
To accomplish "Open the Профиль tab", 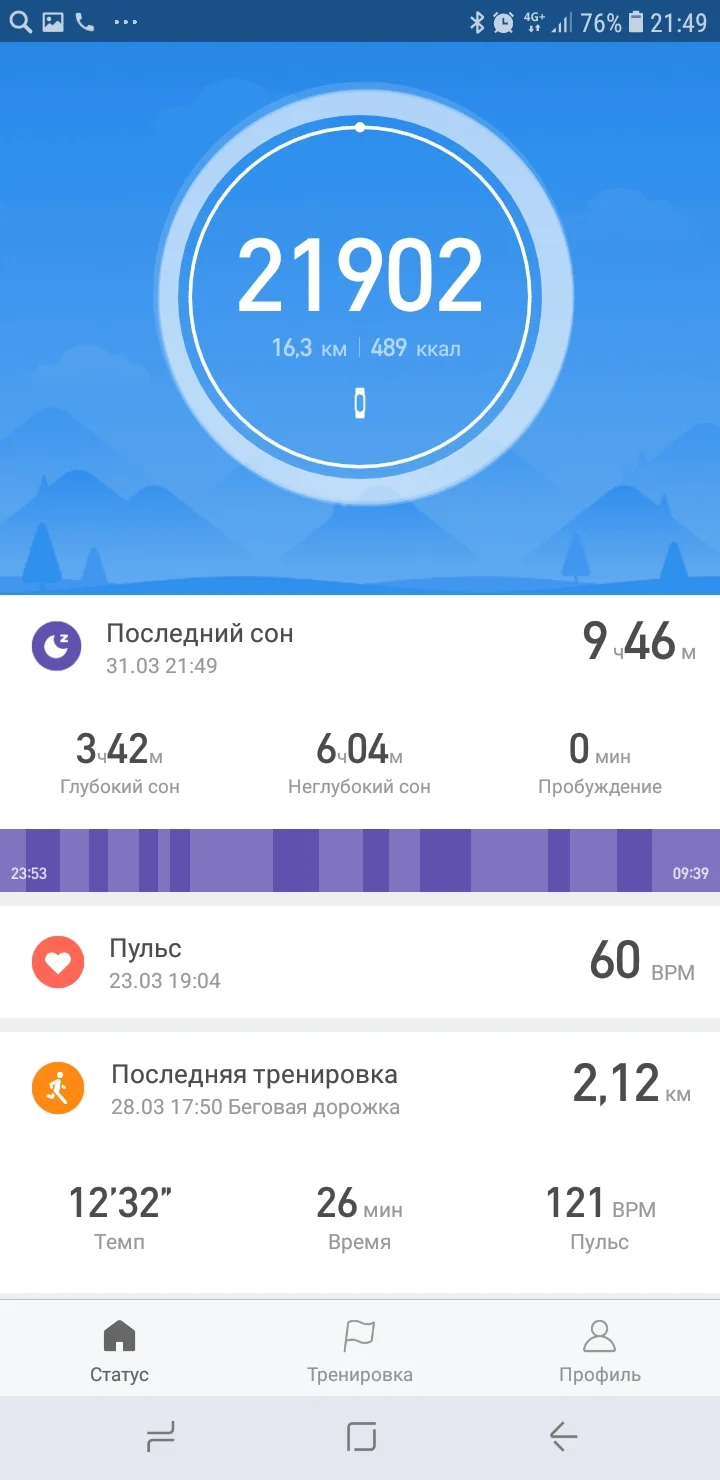I will point(599,1348).
